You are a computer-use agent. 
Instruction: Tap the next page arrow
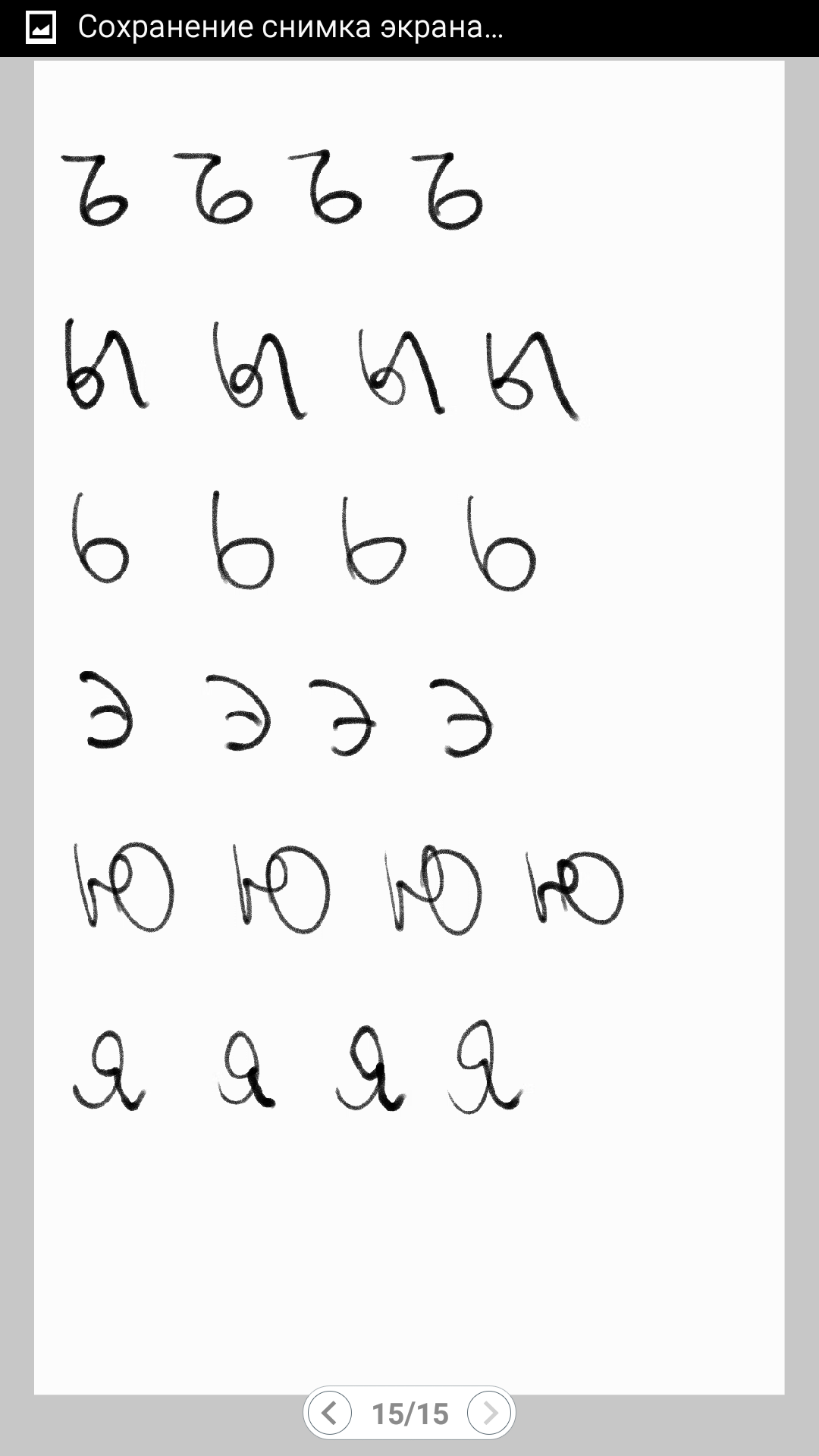click(x=489, y=1413)
